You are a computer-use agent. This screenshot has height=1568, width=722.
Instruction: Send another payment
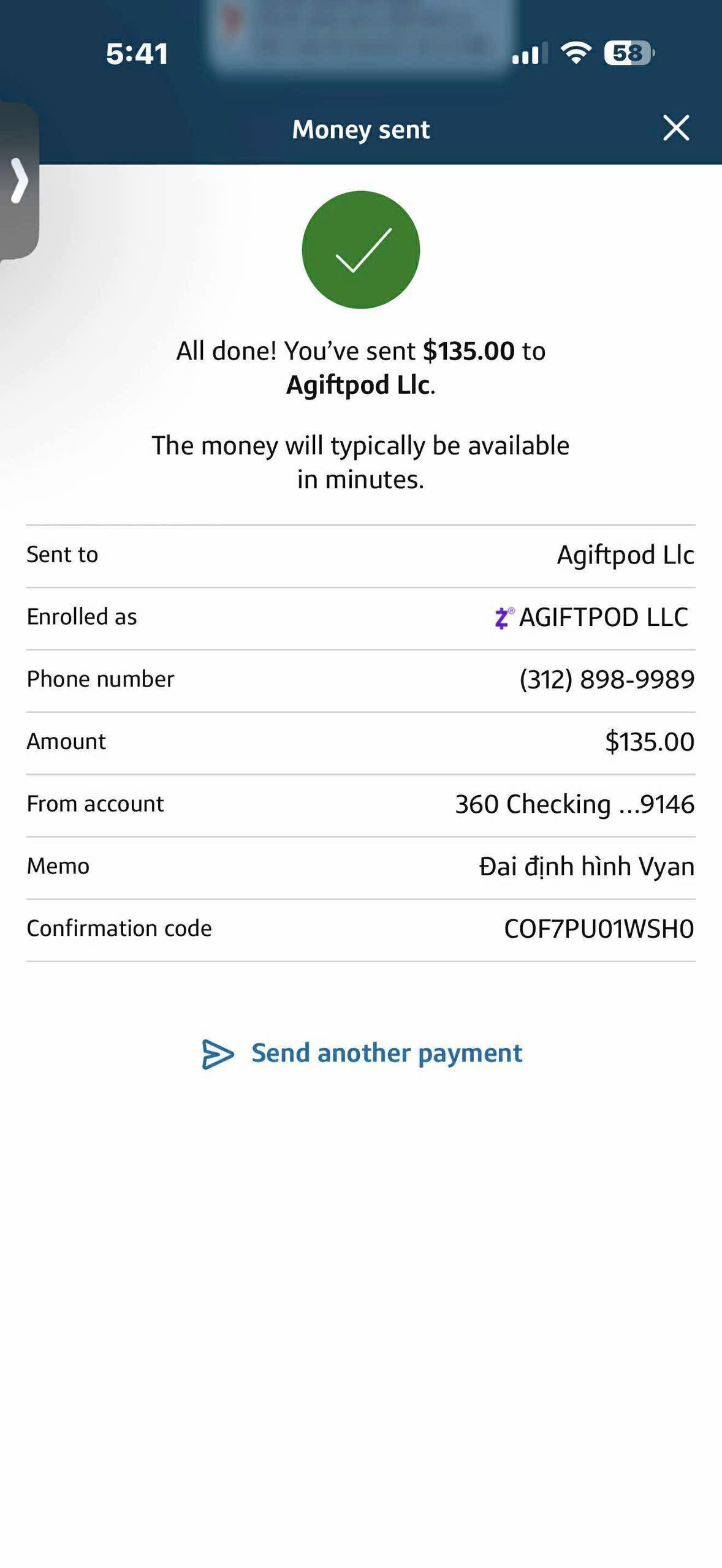[362, 1053]
